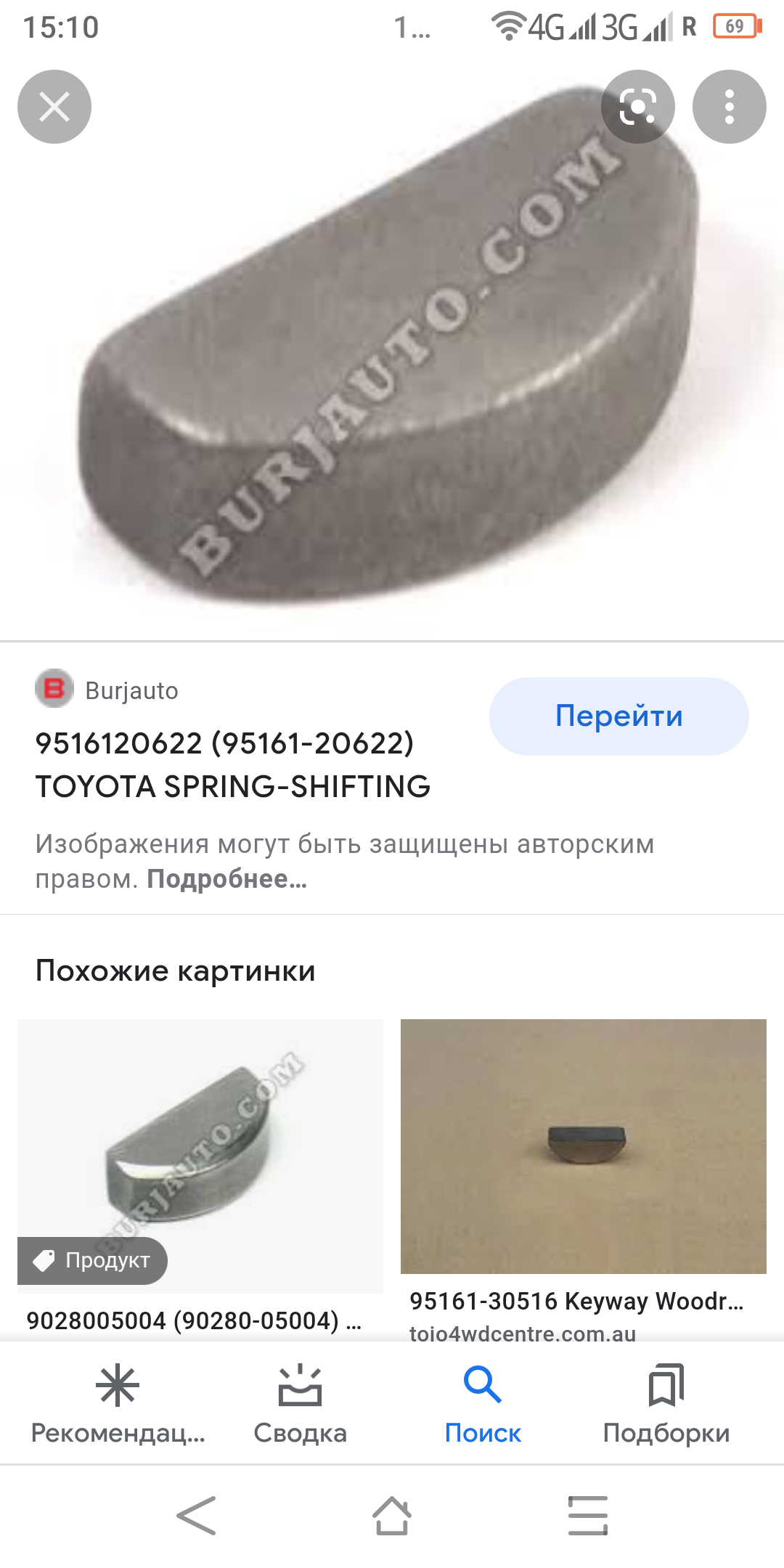Open similar image 9028005004 (90280-05004)
This screenshot has width=784, height=1568.
[x=200, y=1176]
